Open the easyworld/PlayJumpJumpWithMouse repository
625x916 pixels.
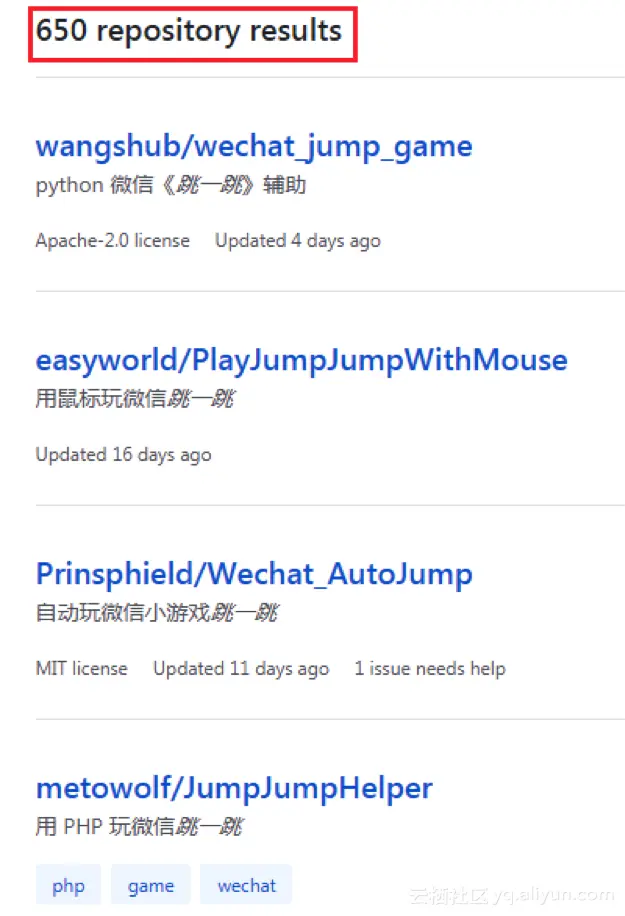[x=301, y=360]
